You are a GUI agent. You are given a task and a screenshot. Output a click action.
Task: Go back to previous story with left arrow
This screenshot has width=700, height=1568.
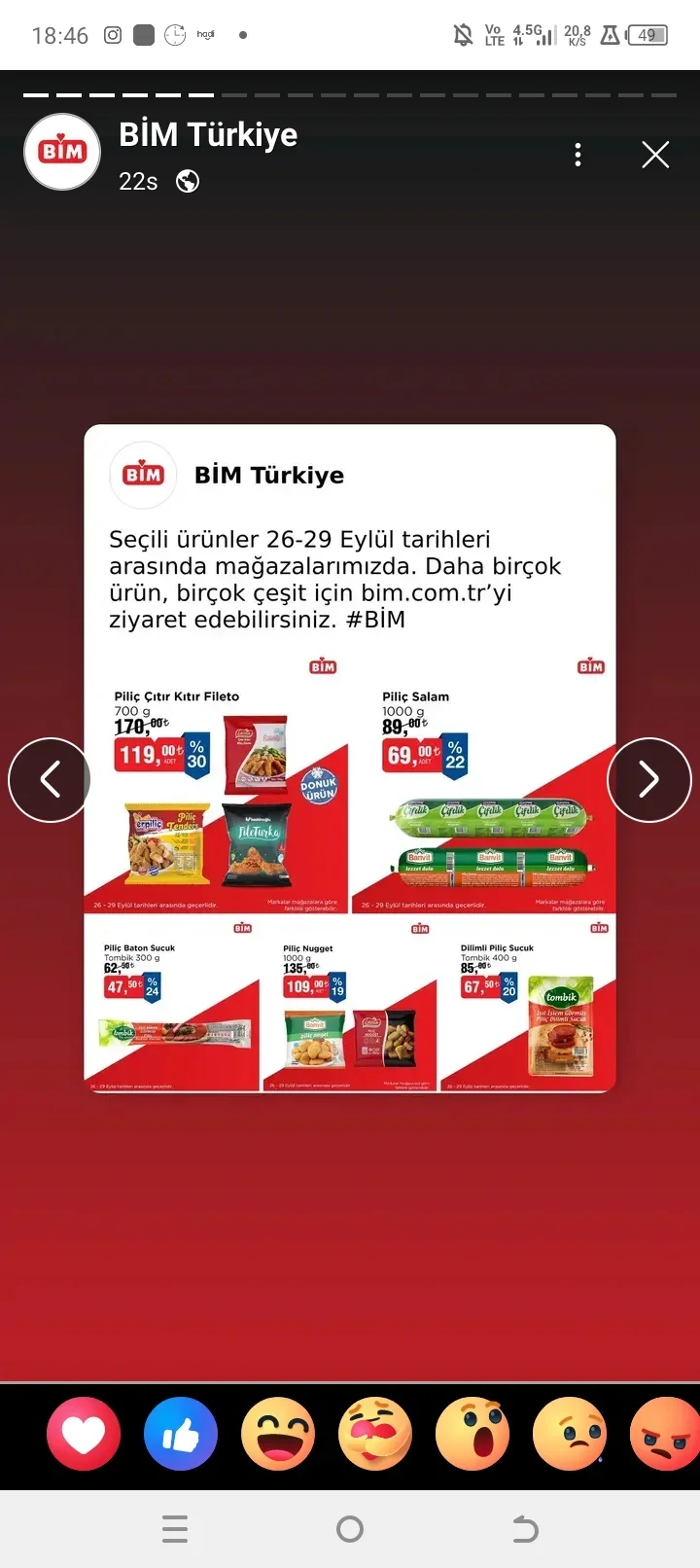pos(50,779)
